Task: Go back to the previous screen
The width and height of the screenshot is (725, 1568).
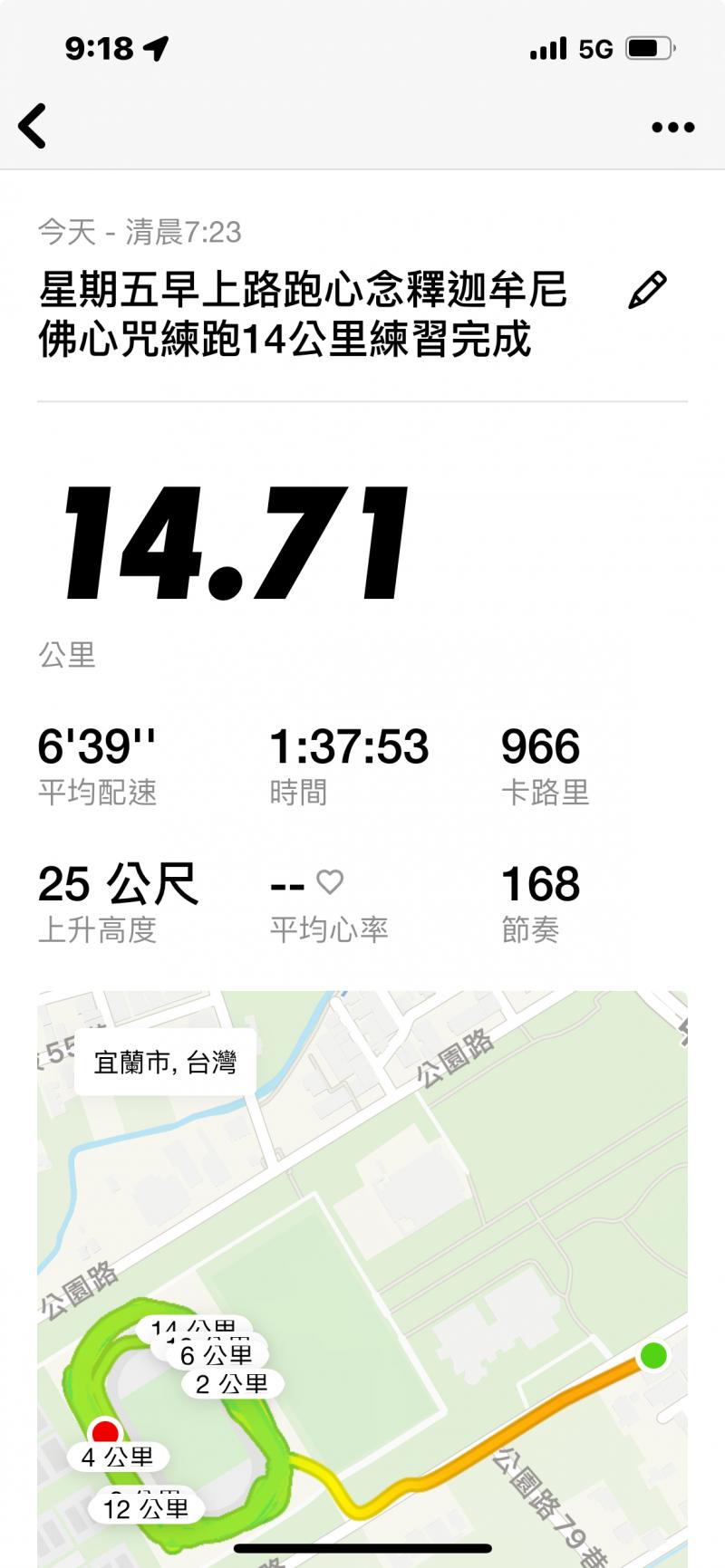Action: (33, 126)
